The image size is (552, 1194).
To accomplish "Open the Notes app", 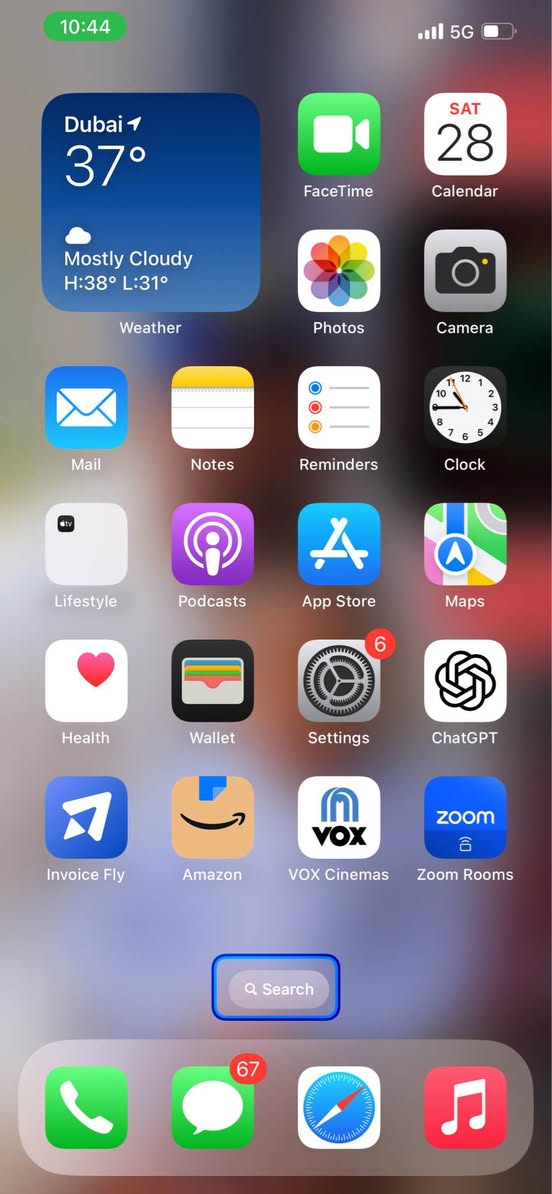I will 212,407.
